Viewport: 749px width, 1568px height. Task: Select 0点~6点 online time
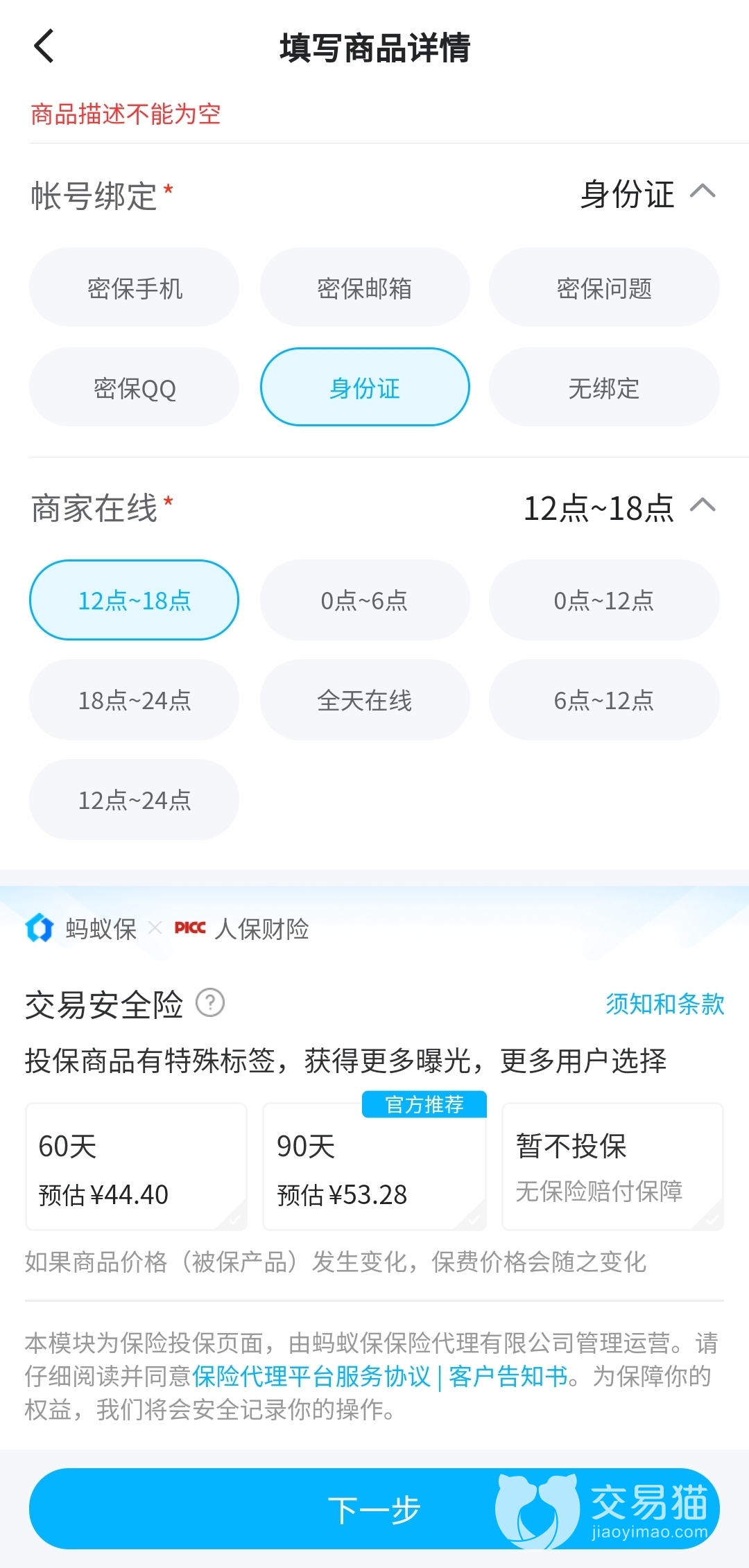(365, 600)
